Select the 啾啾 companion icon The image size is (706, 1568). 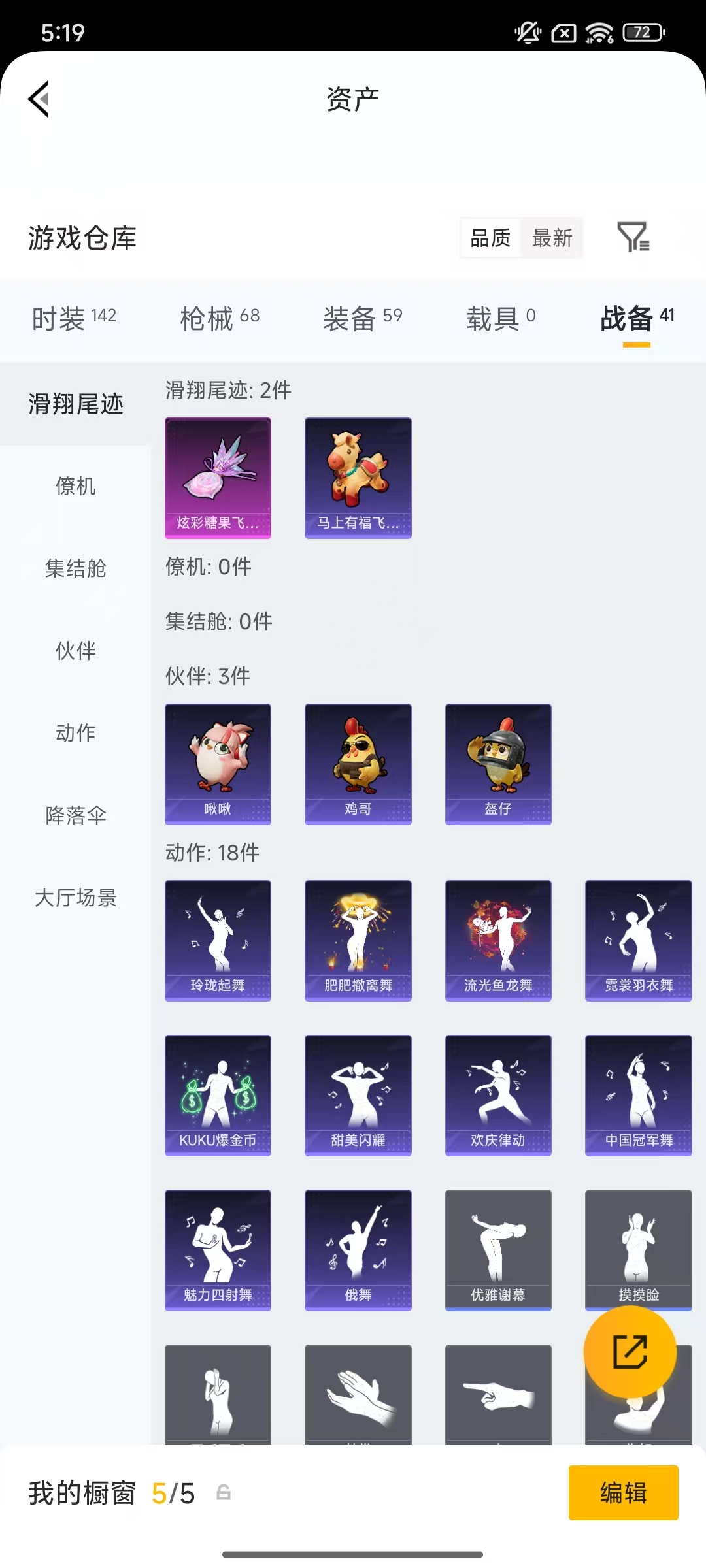[x=218, y=763]
